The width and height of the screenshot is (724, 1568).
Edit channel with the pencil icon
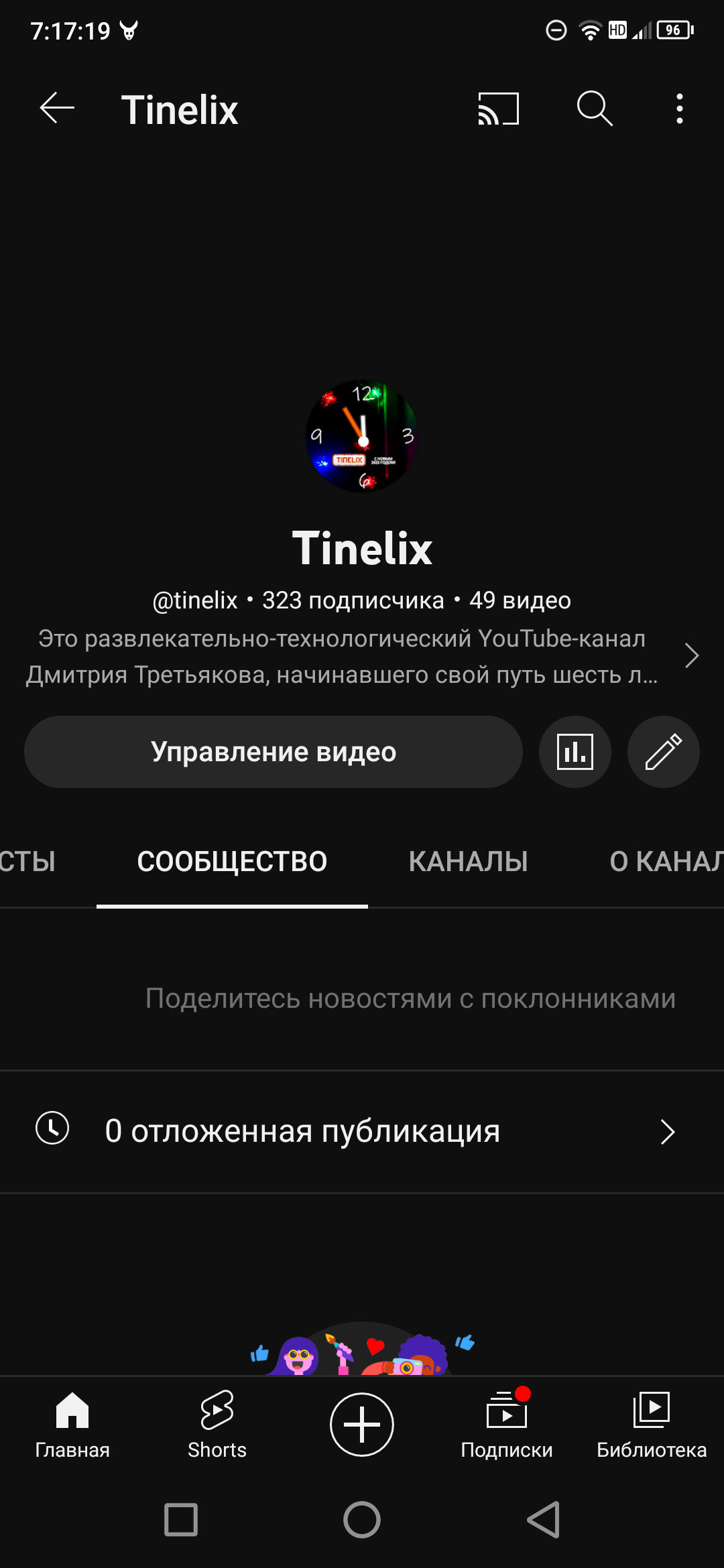click(664, 752)
